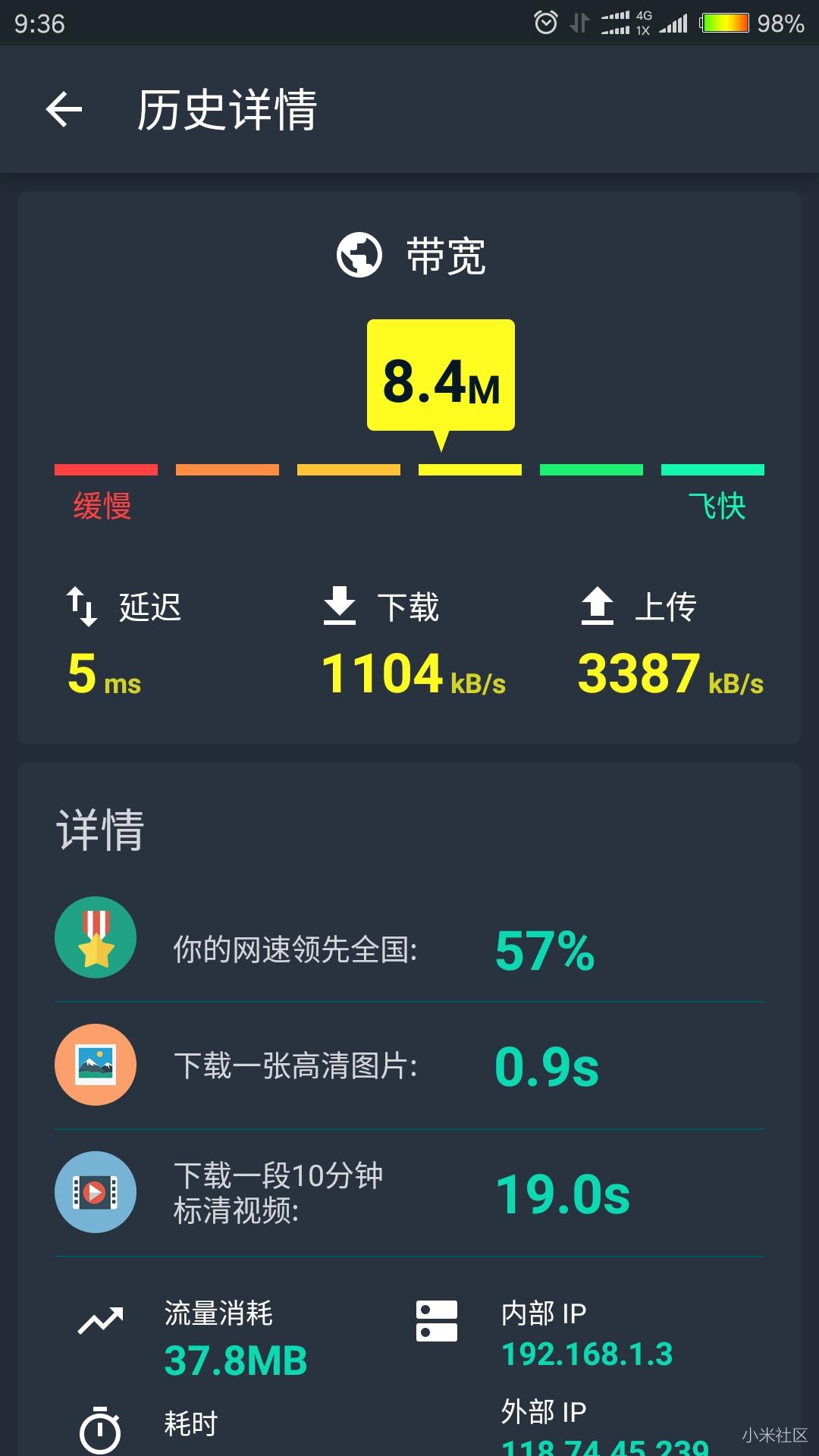This screenshot has height=1456, width=819.
Task: Click the video film icon beside 下载一段10分钟标清视频
Action: tap(95, 1192)
